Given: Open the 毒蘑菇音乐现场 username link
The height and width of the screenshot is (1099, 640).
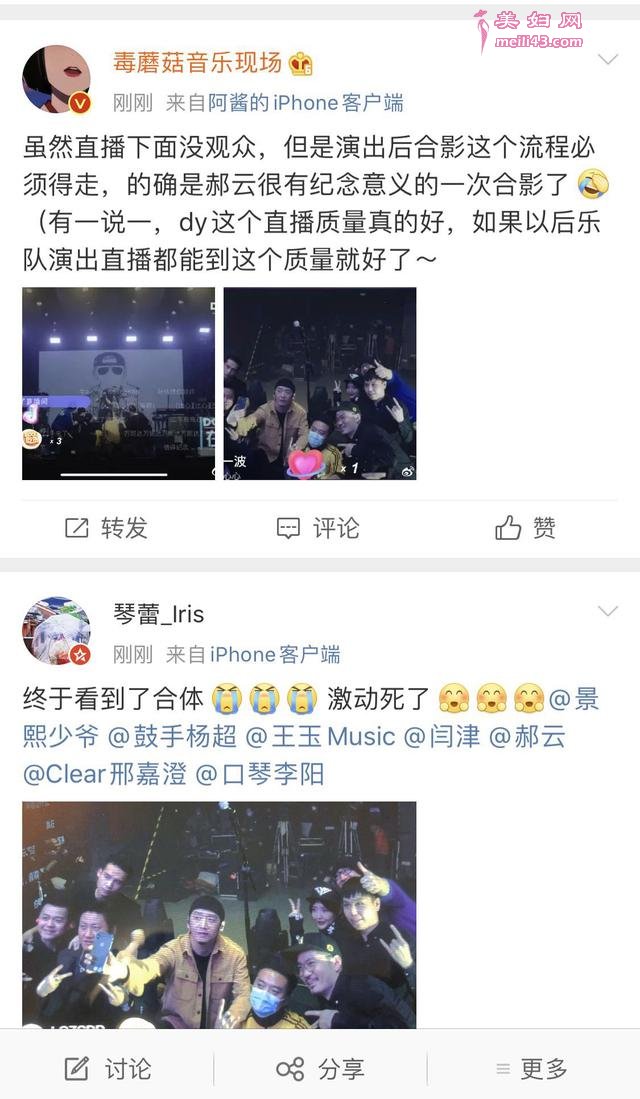Looking at the screenshot, I should point(197,63).
